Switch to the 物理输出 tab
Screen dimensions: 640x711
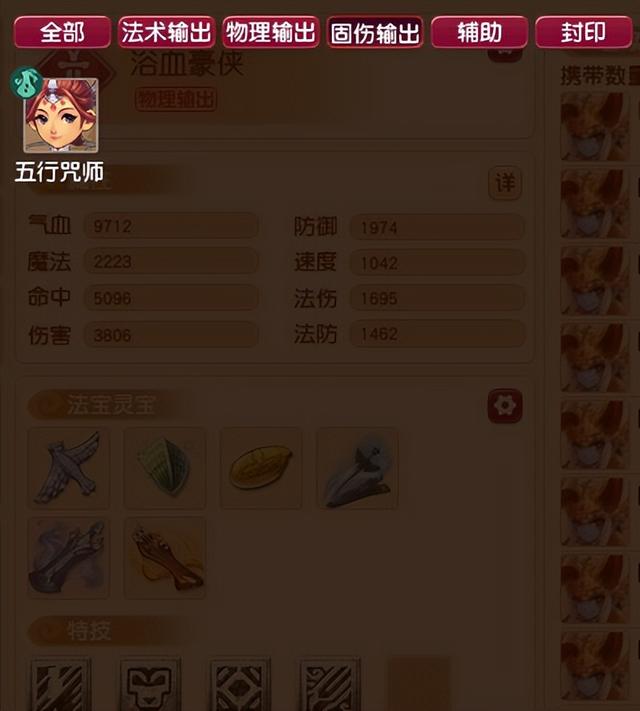(x=270, y=32)
